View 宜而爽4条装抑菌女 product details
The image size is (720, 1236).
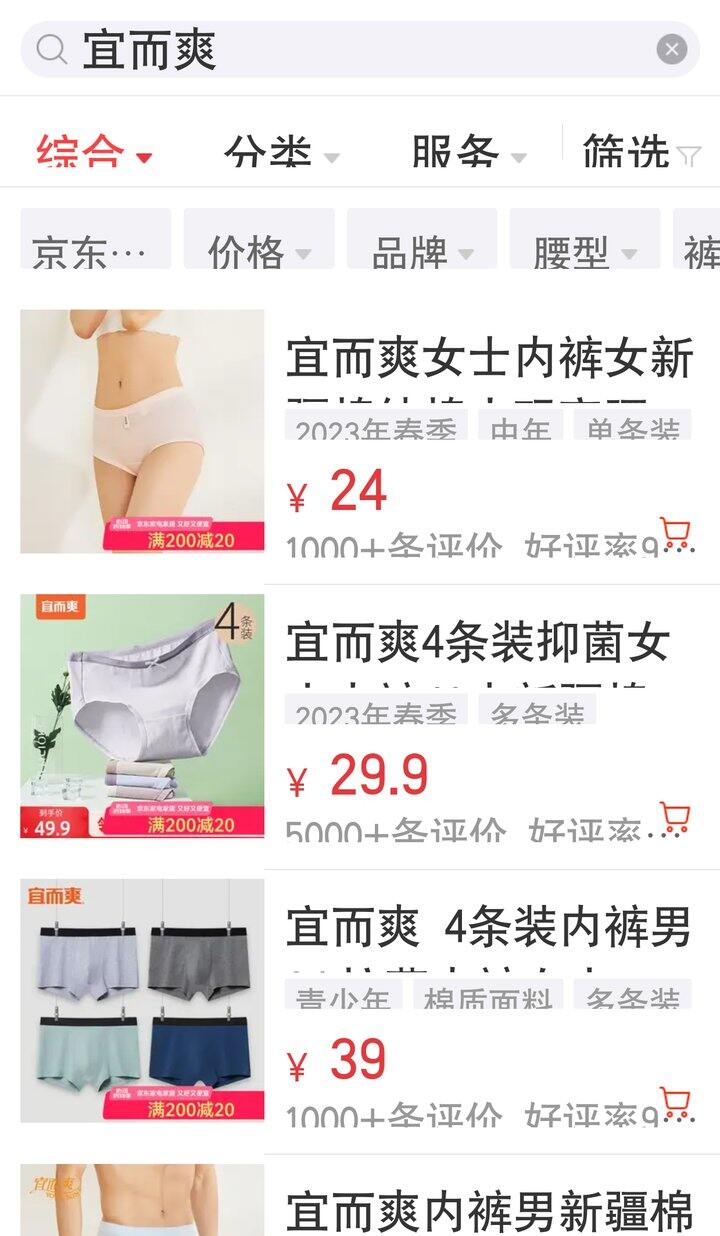(x=477, y=643)
